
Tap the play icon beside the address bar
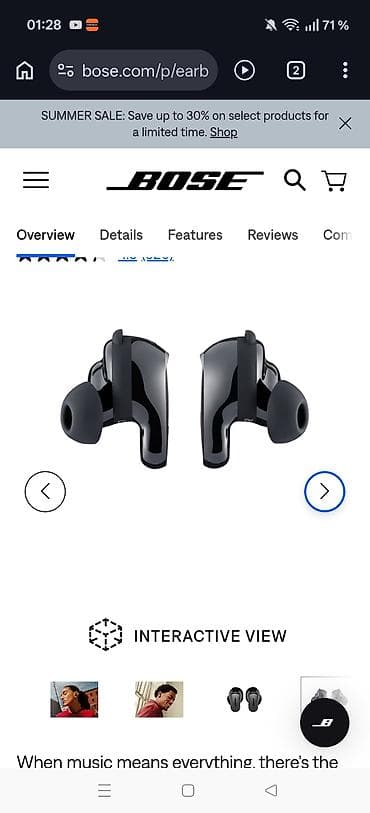pos(245,70)
